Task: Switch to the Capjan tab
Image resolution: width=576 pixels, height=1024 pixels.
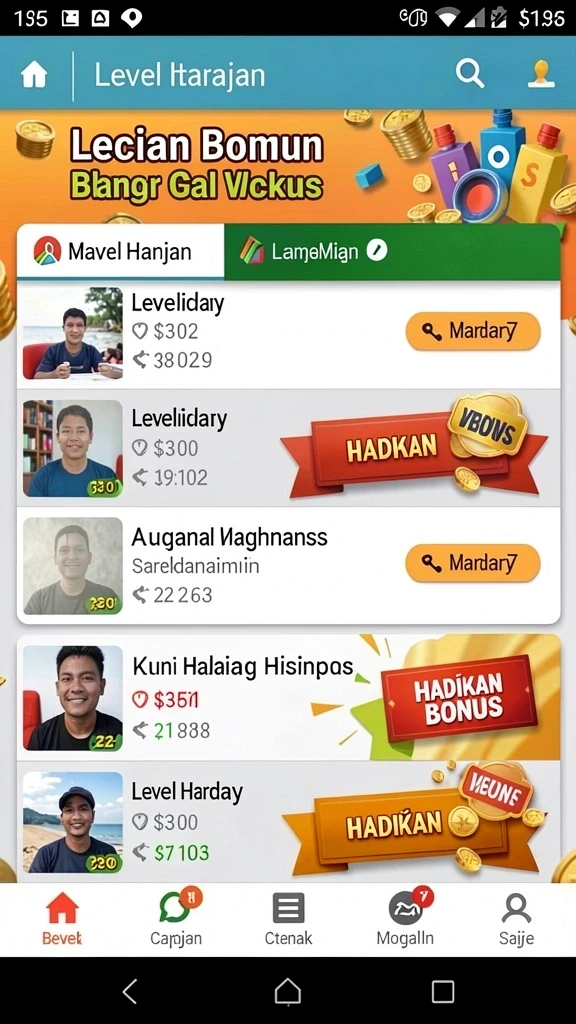Action: pyautogui.click(x=176, y=920)
